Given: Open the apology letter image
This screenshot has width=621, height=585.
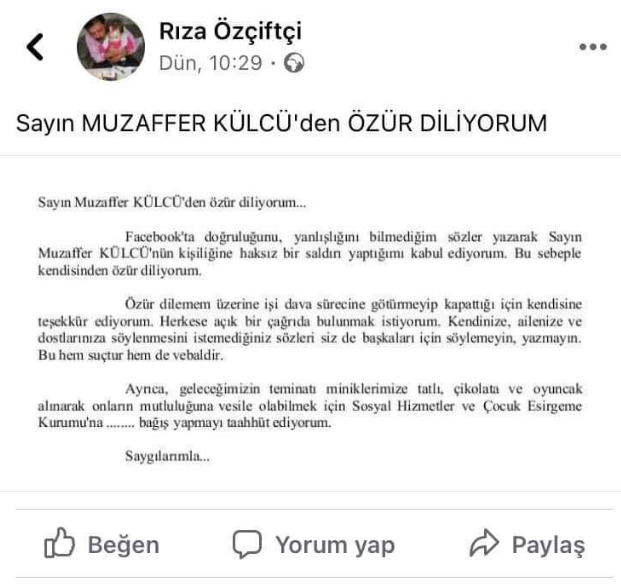Looking at the screenshot, I should 310,324.
